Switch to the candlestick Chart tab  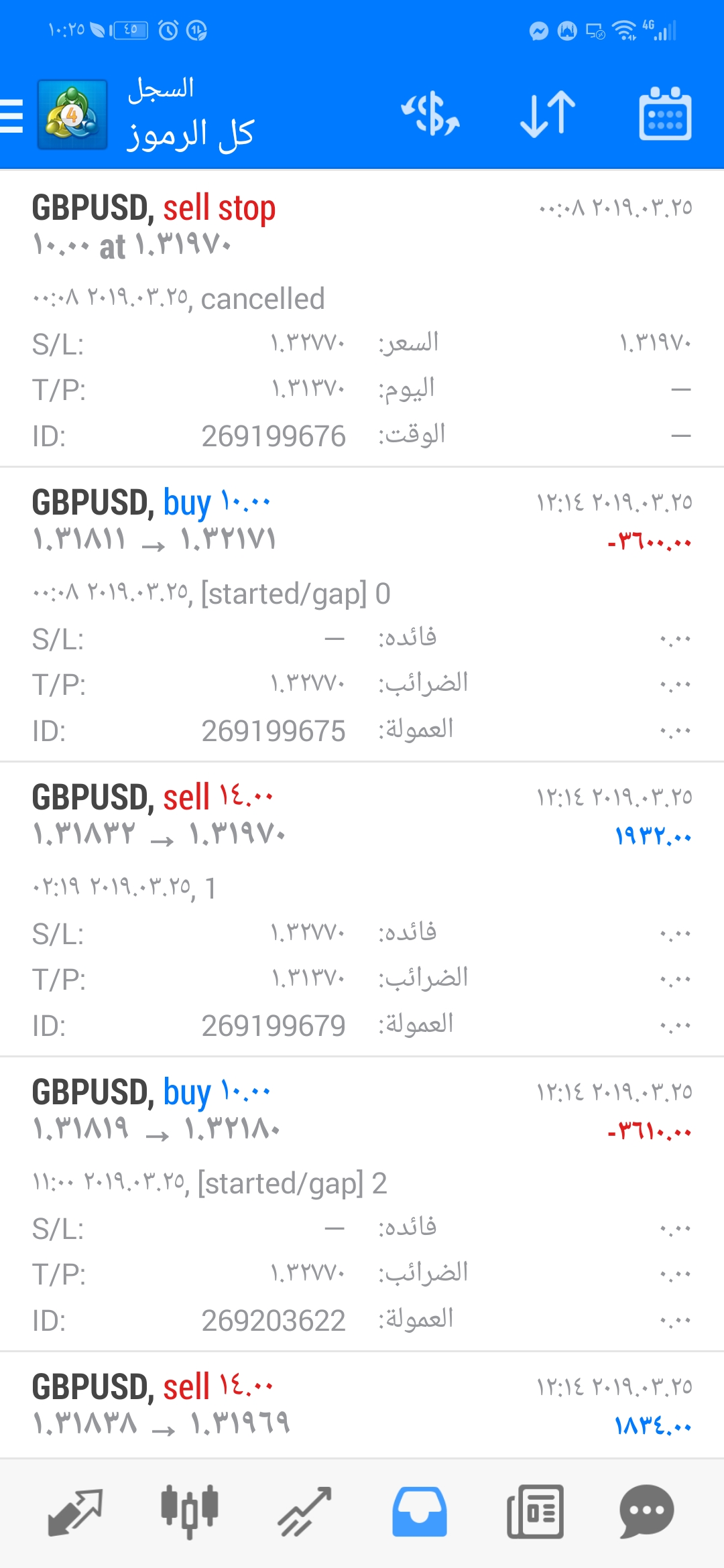click(190, 1512)
